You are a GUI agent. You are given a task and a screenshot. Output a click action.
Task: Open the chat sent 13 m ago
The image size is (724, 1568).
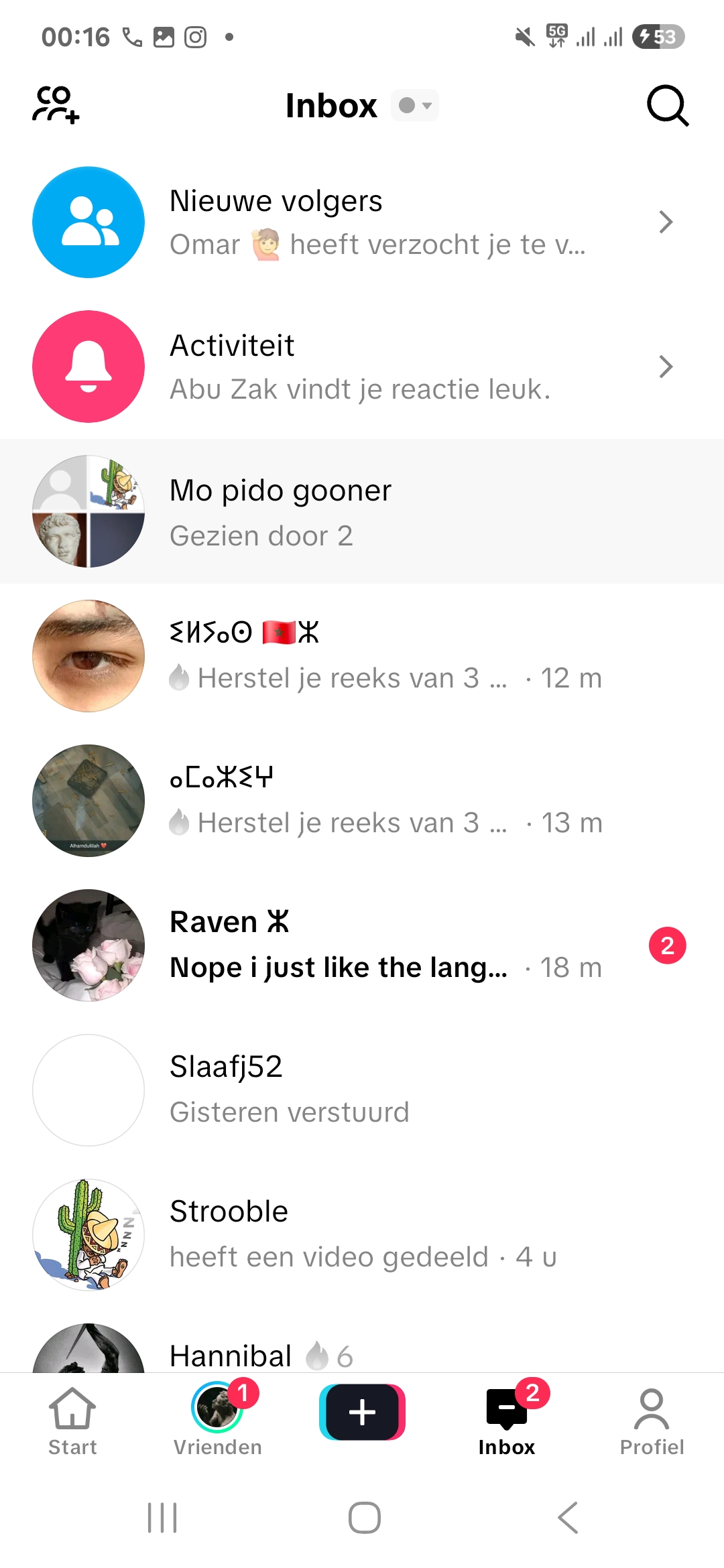tap(362, 801)
